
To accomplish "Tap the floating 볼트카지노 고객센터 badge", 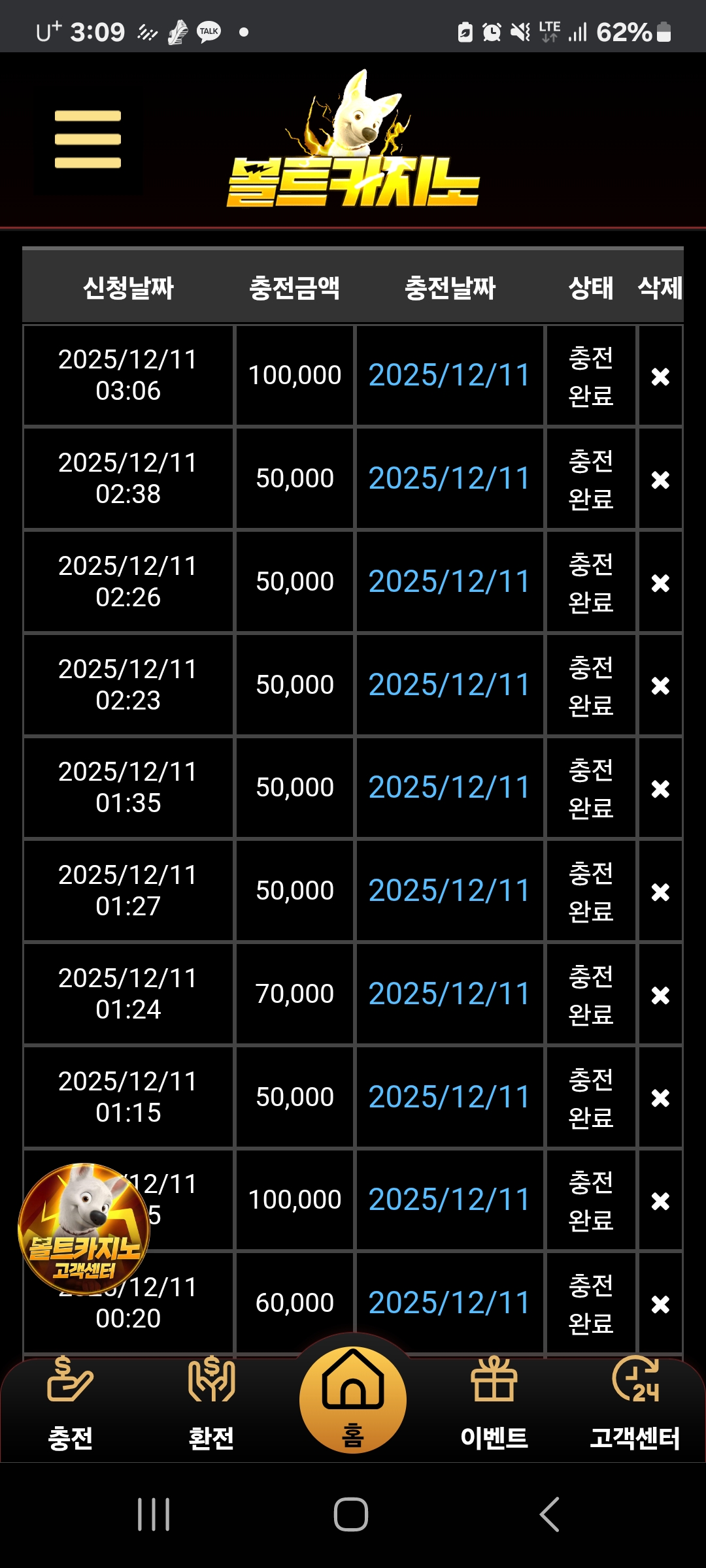I will 85,1228.
